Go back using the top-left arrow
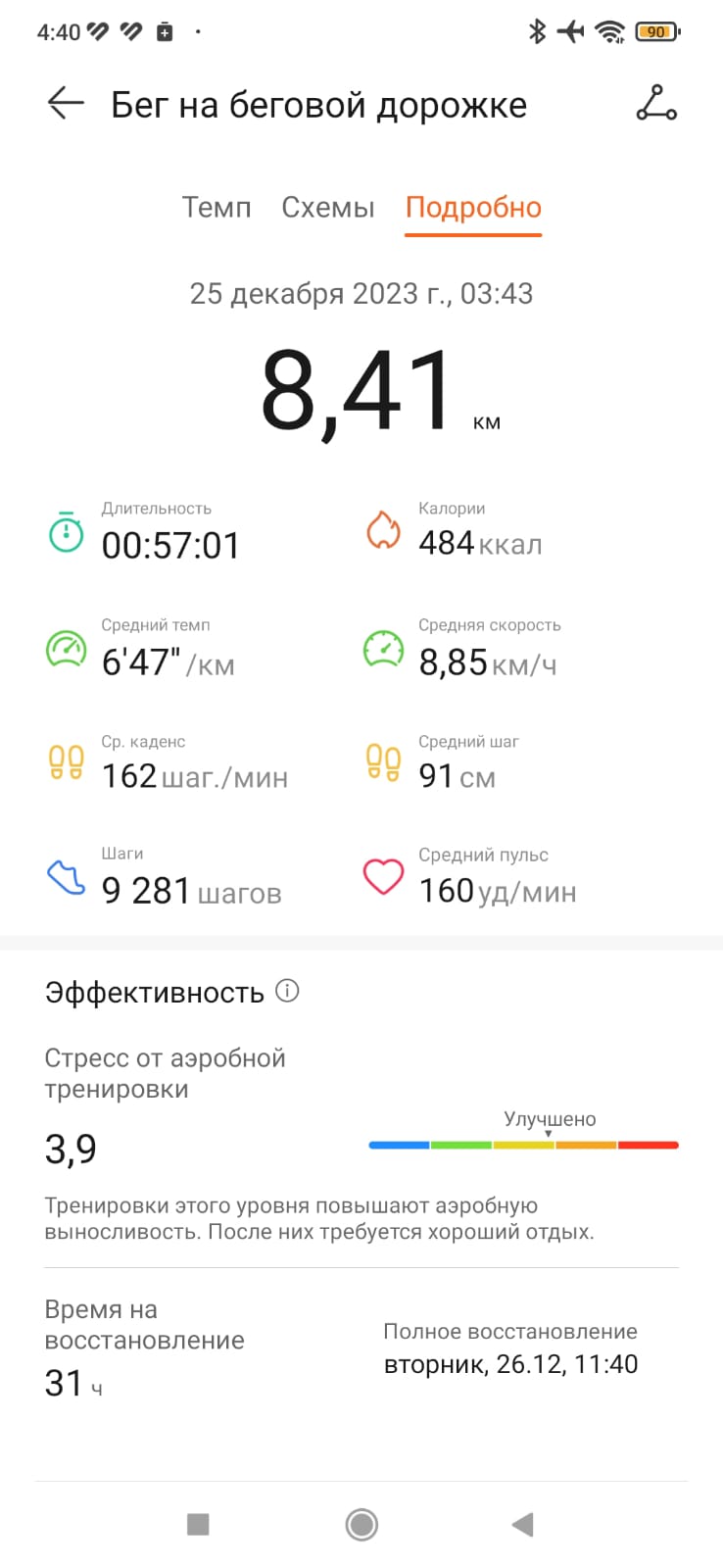723x1568 pixels. pyautogui.click(x=66, y=103)
